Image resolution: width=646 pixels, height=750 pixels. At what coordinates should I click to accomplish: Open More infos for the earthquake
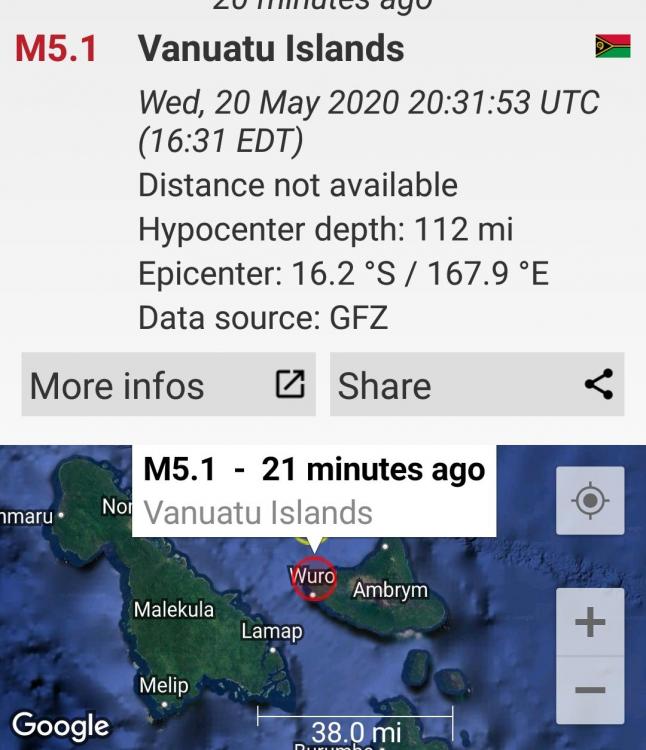pyautogui.click(x=168, y=385)
